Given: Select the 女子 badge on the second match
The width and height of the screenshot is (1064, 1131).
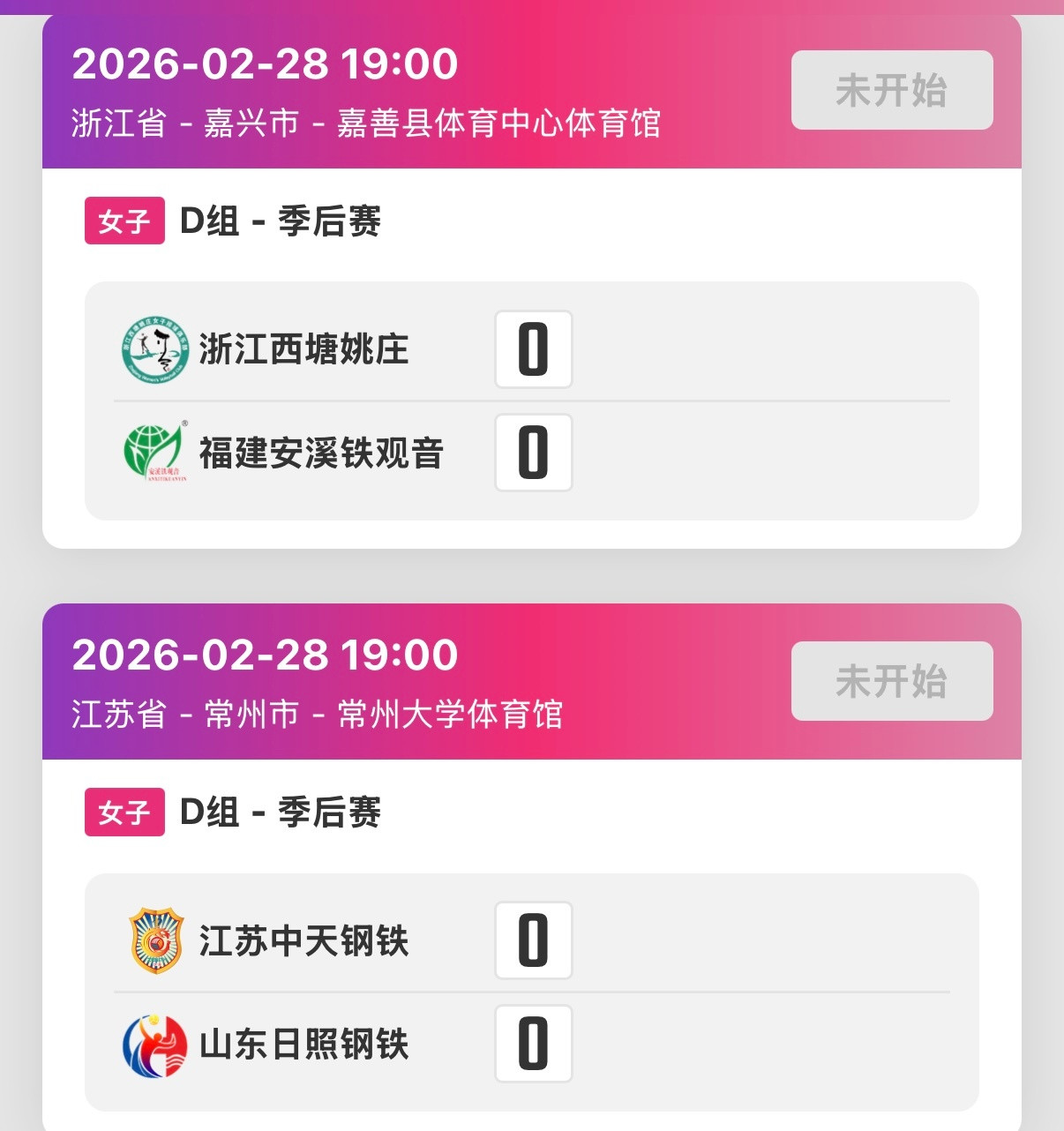Looking at the screenshot, I should click(124, 813).
